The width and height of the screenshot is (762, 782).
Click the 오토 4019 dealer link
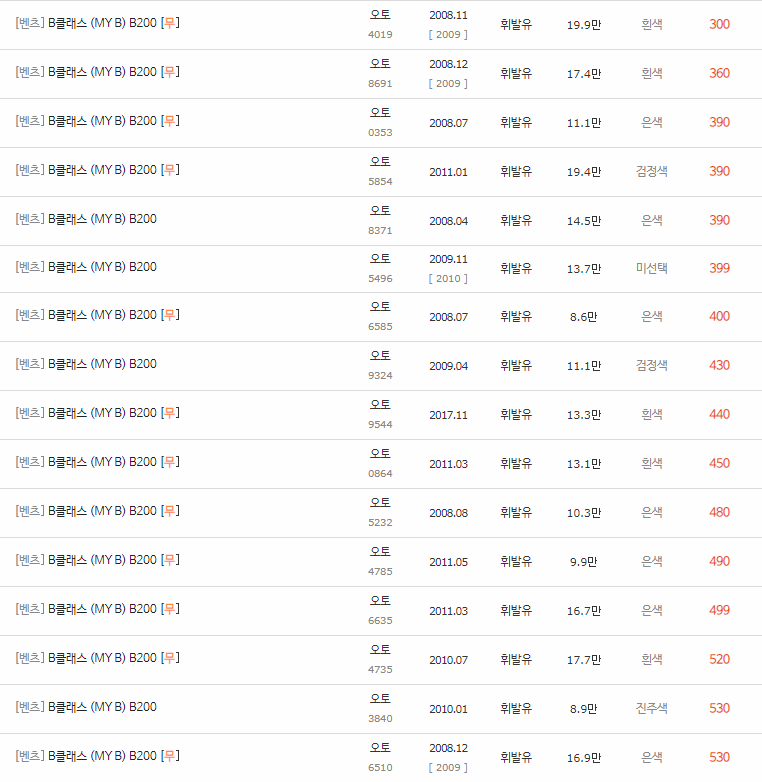[380, 16]
